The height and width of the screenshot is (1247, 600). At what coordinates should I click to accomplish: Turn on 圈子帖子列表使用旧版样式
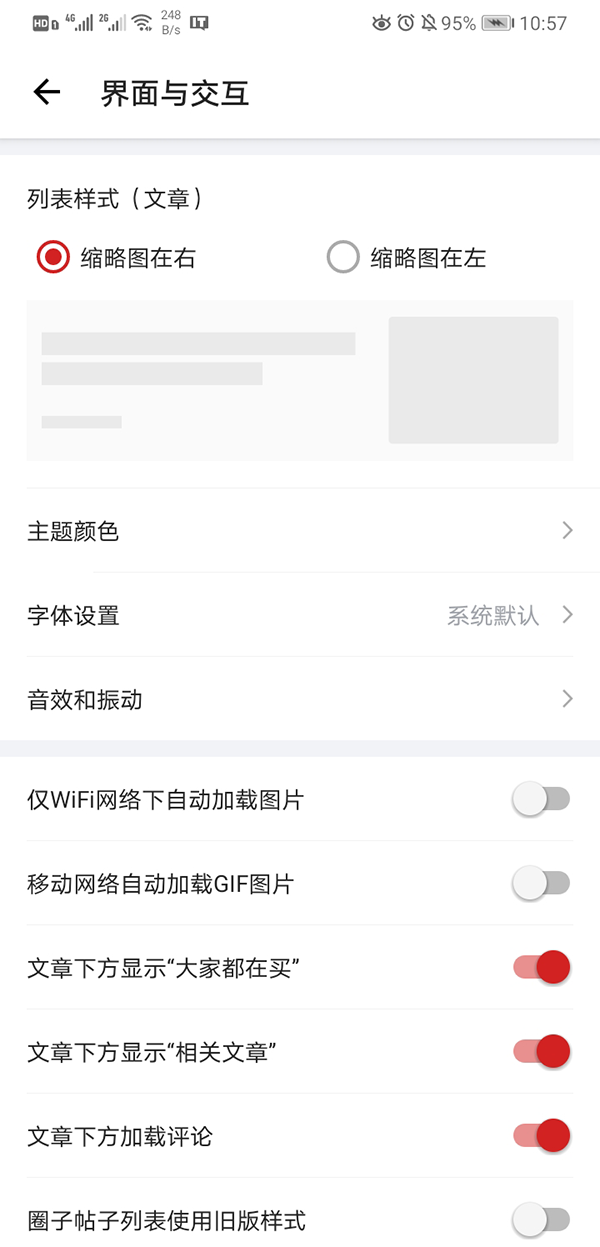point(541,1219)
